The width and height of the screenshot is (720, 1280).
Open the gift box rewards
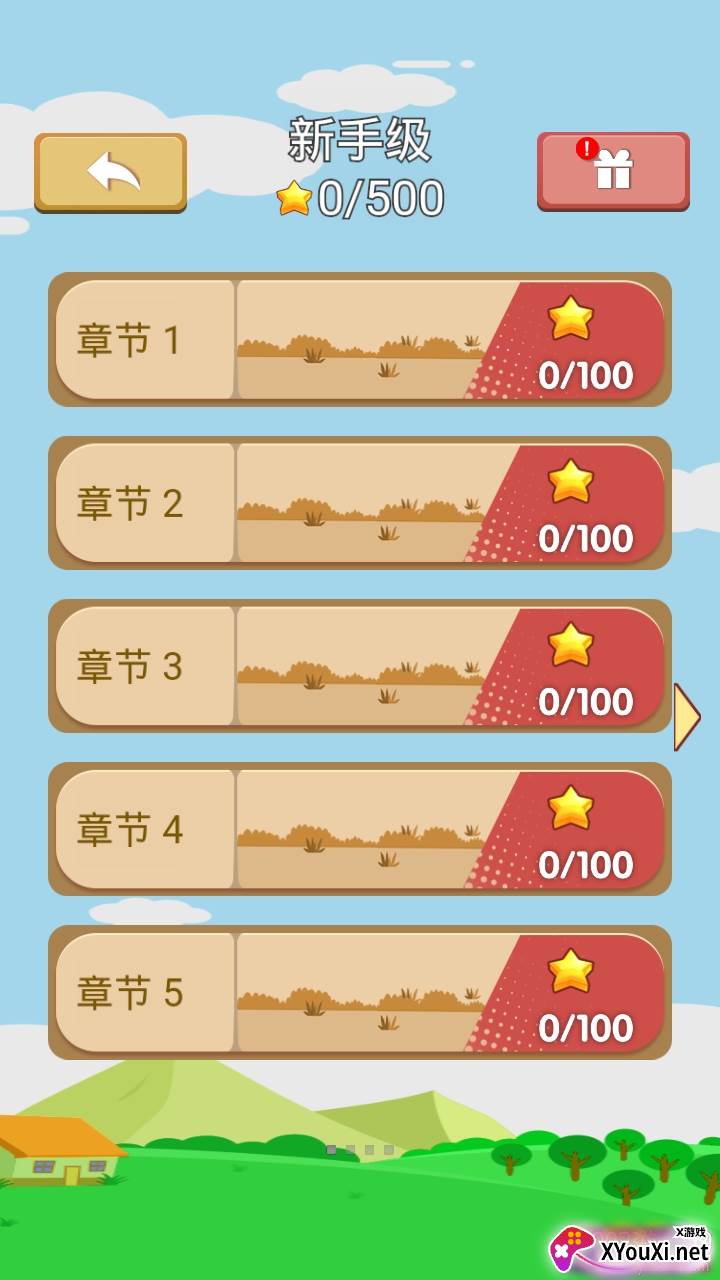tap(613, 171)
